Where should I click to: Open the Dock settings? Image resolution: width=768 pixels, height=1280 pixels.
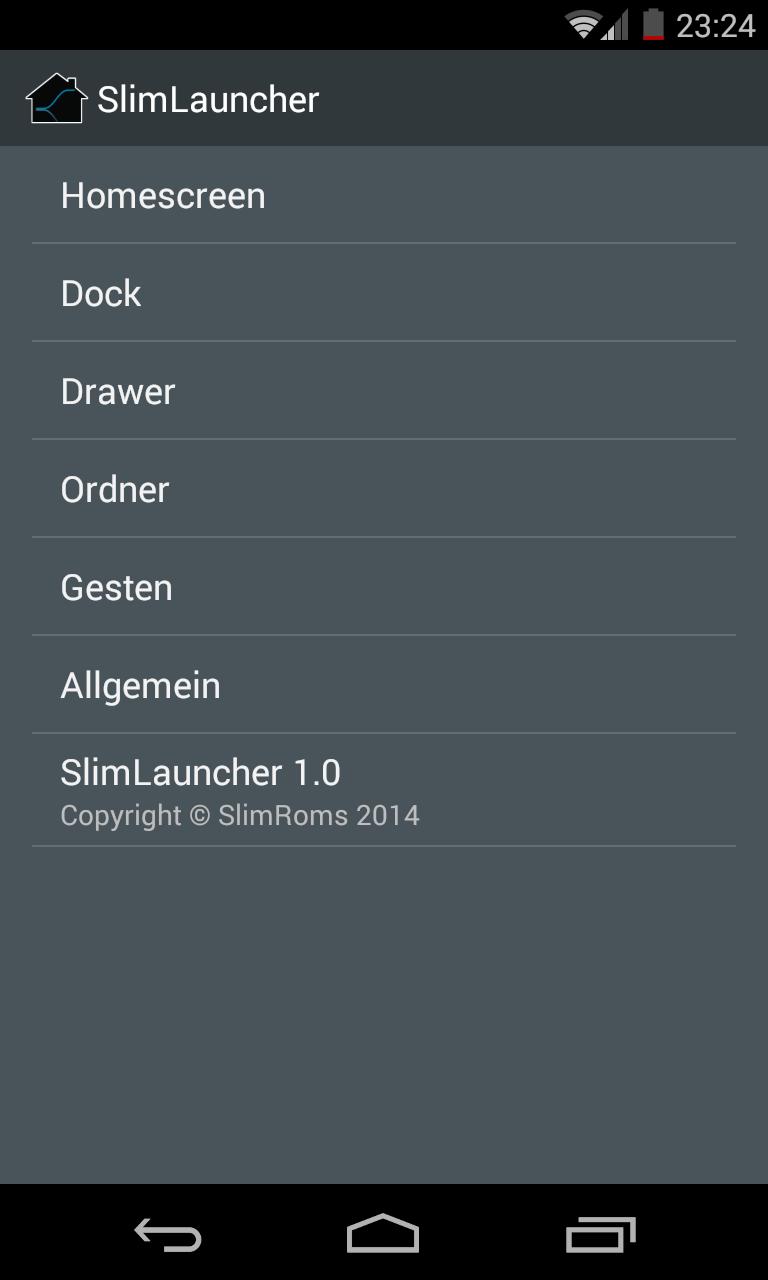pos(383,294)
